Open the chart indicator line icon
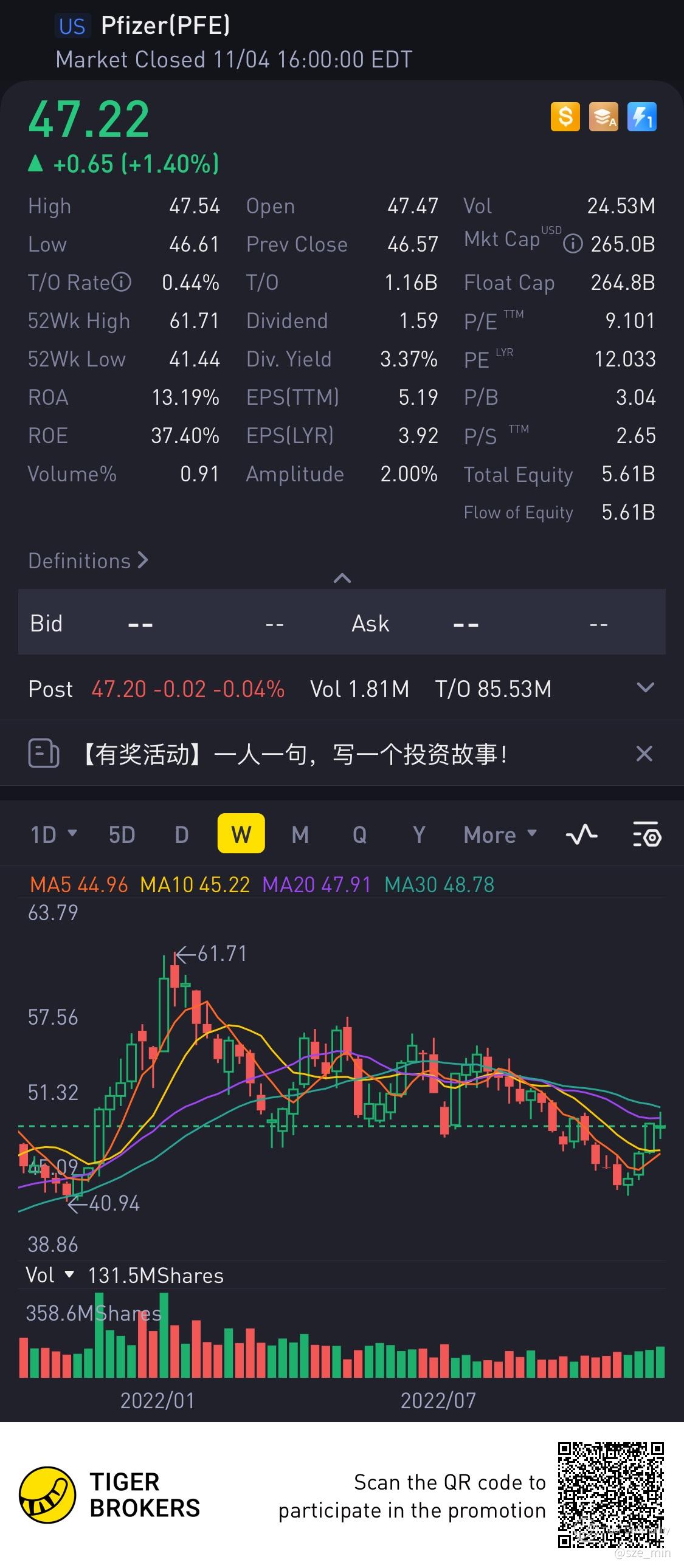This screenshot has width=684, height=1568. point(582,834)
